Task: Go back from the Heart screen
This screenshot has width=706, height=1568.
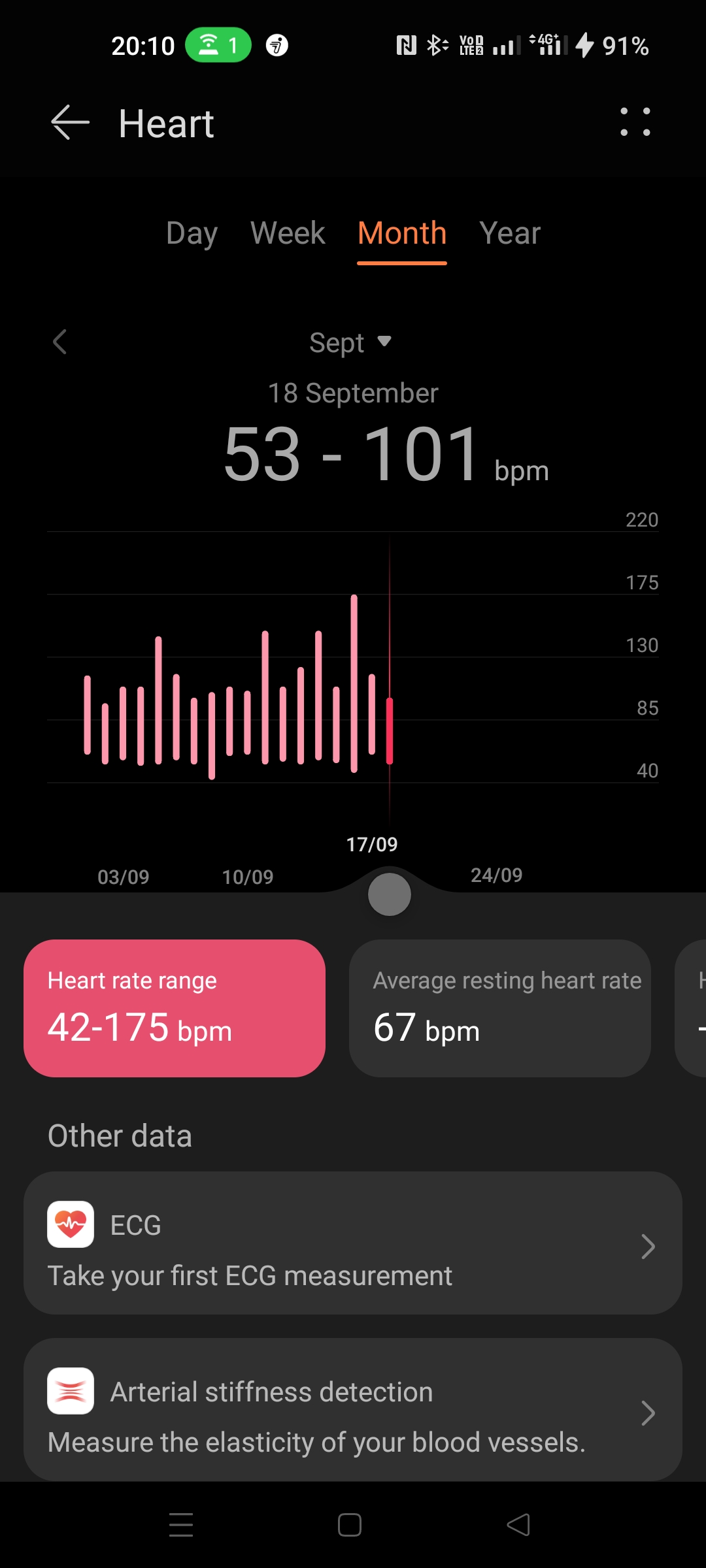Action: [70, 122]
